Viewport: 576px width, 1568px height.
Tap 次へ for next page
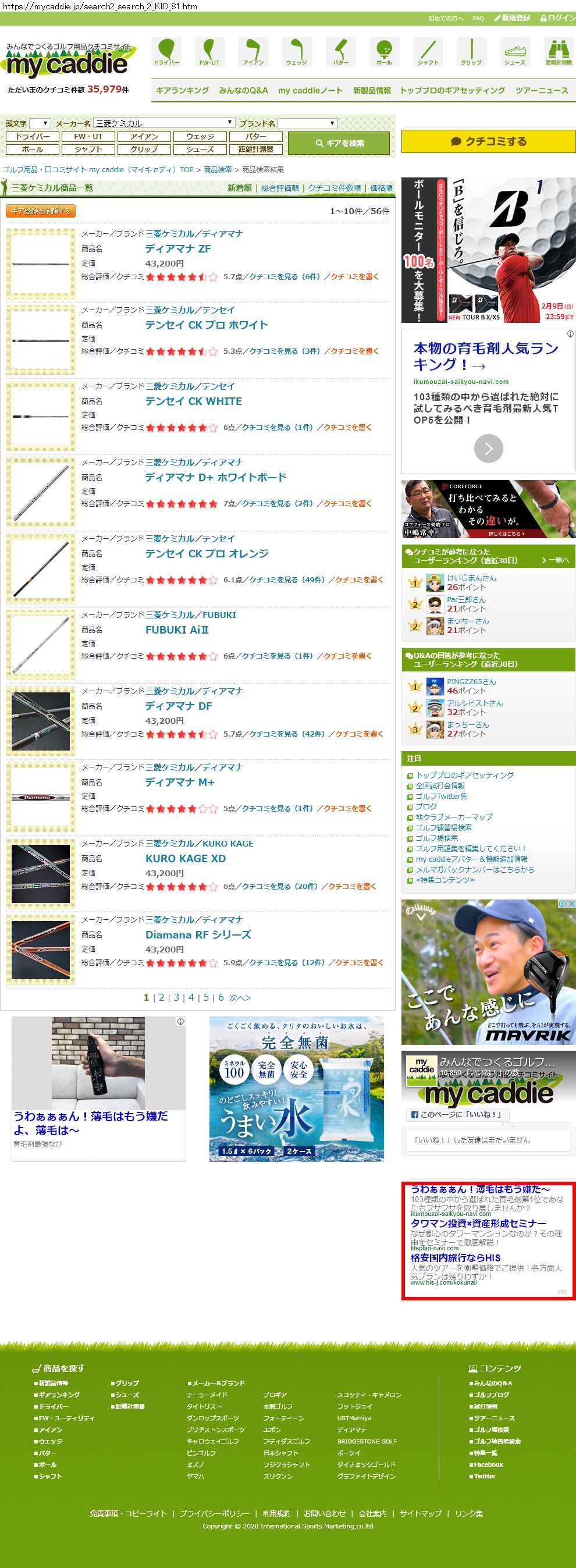(239, 997)
